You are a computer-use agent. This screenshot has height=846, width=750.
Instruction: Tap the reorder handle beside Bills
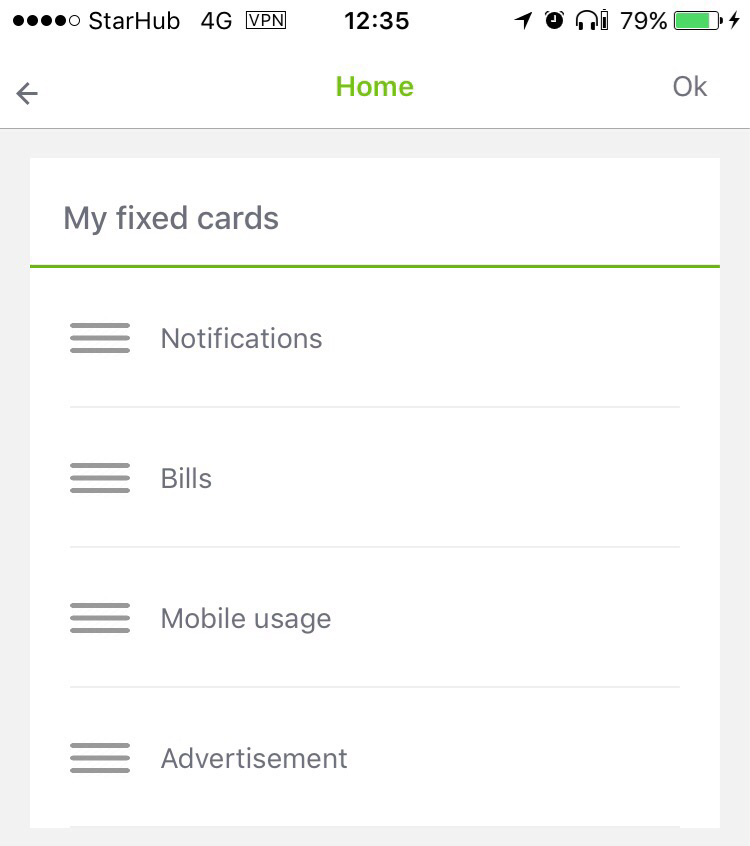pyautogui.click(x=100, y=478)
